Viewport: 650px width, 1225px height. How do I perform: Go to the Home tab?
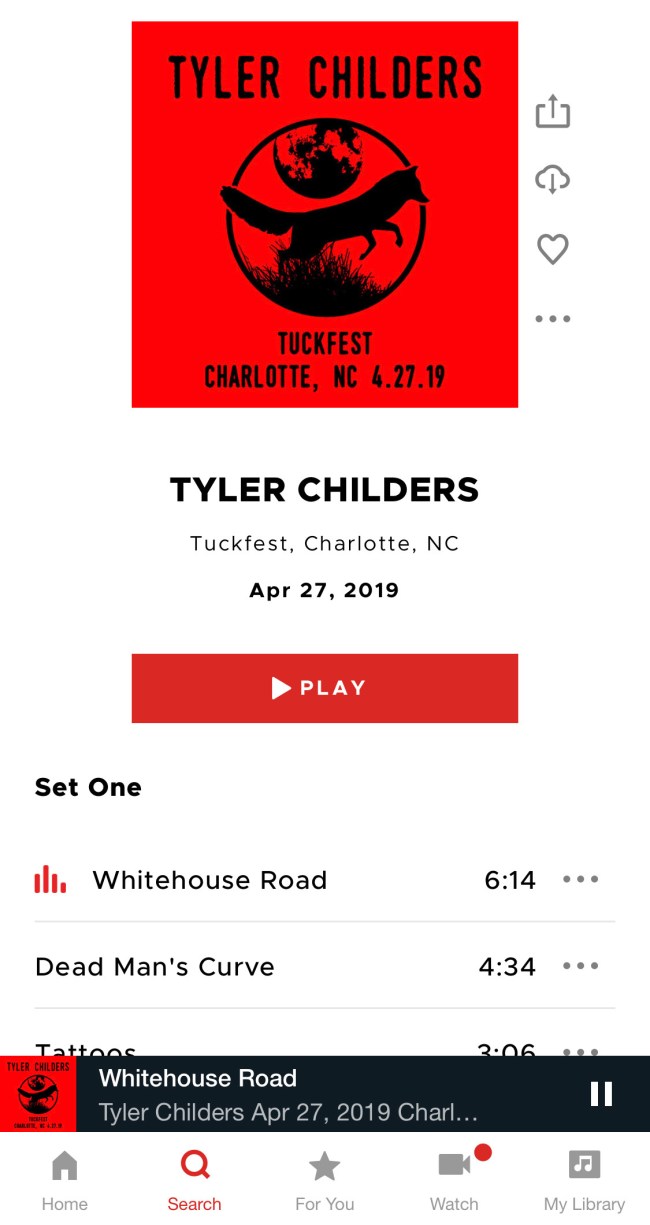(65, 1180)
